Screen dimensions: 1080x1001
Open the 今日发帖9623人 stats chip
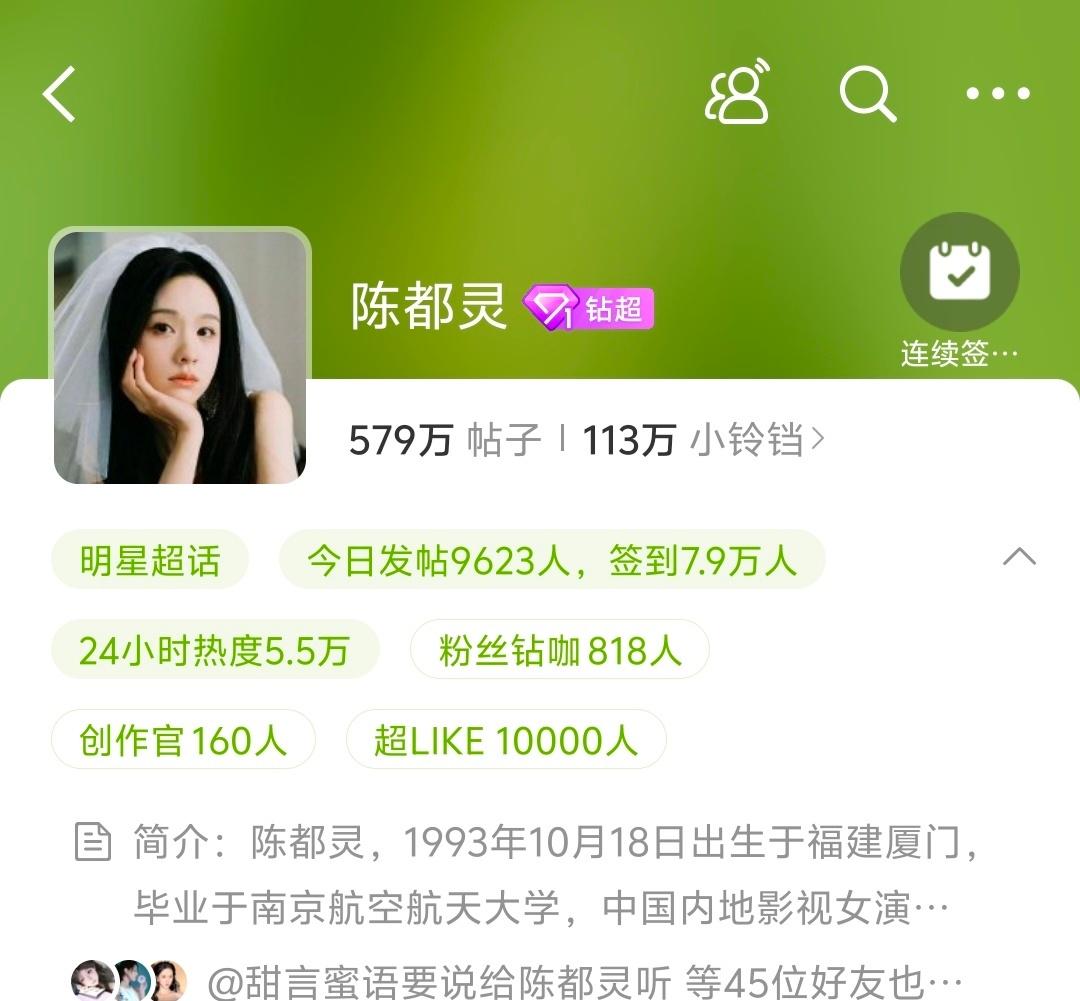point(551,560)
